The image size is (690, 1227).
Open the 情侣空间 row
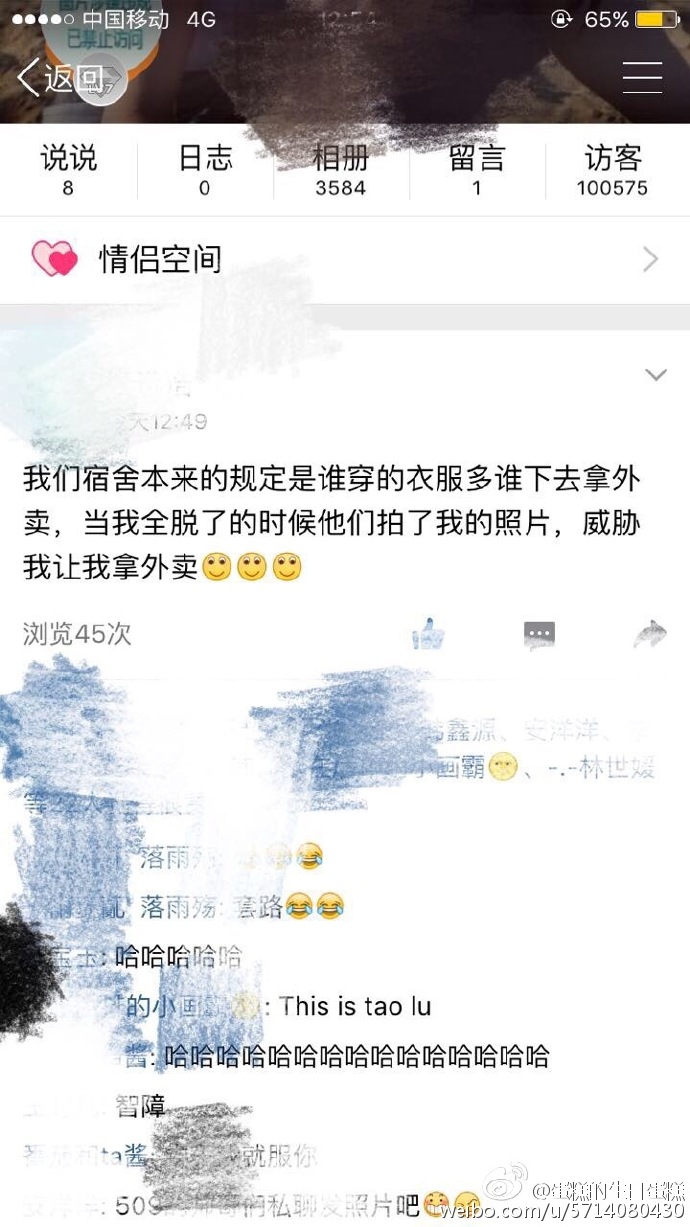[345, 260]
